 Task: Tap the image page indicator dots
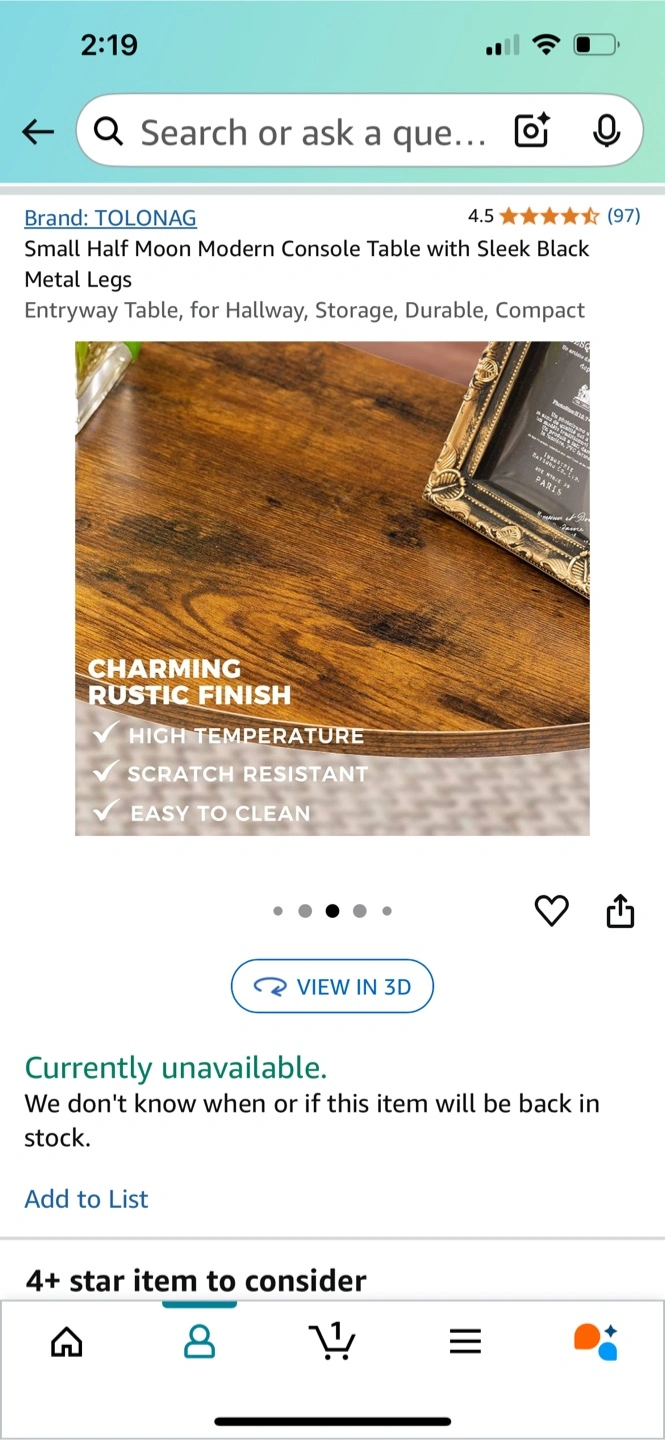pos(332,911)
